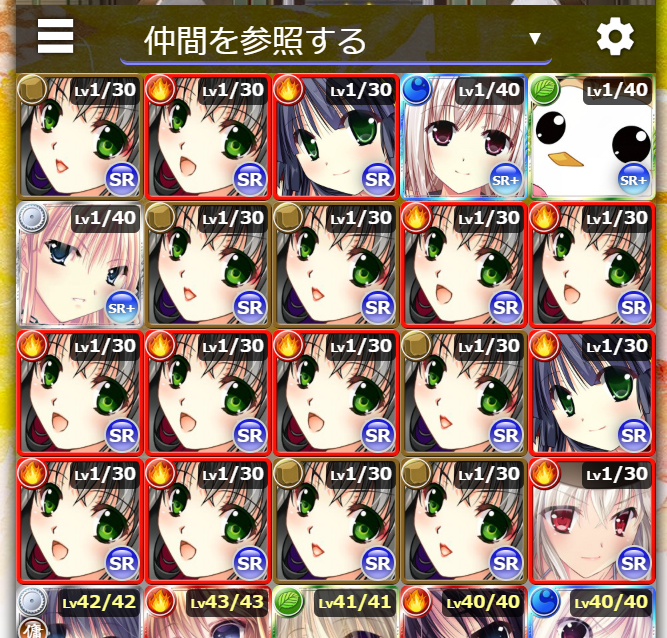Open the water-type SR+ Lv1/40 card
Screen dimensions: 667x638
click(x=464, y=136)
